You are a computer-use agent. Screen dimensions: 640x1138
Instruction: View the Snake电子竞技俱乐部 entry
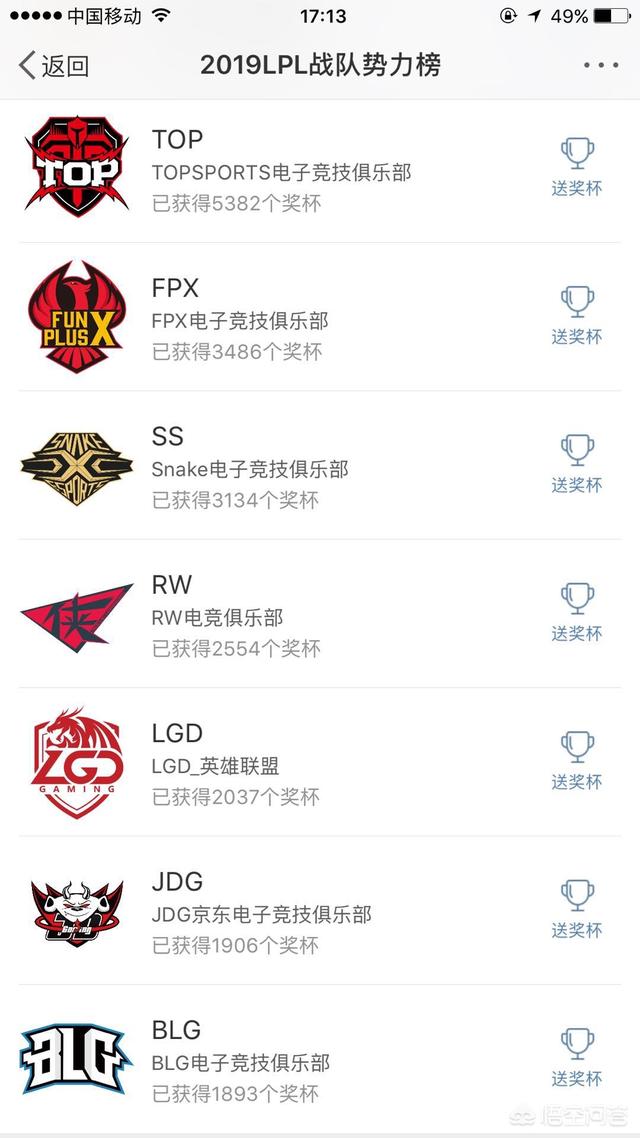click(320, 465)
